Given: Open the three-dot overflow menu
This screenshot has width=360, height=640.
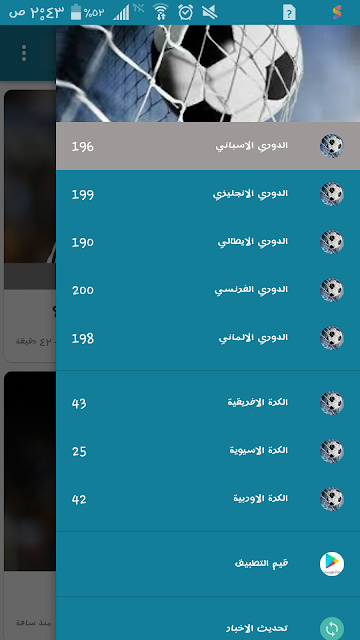Looking at the screenshot, I should 24,53.
